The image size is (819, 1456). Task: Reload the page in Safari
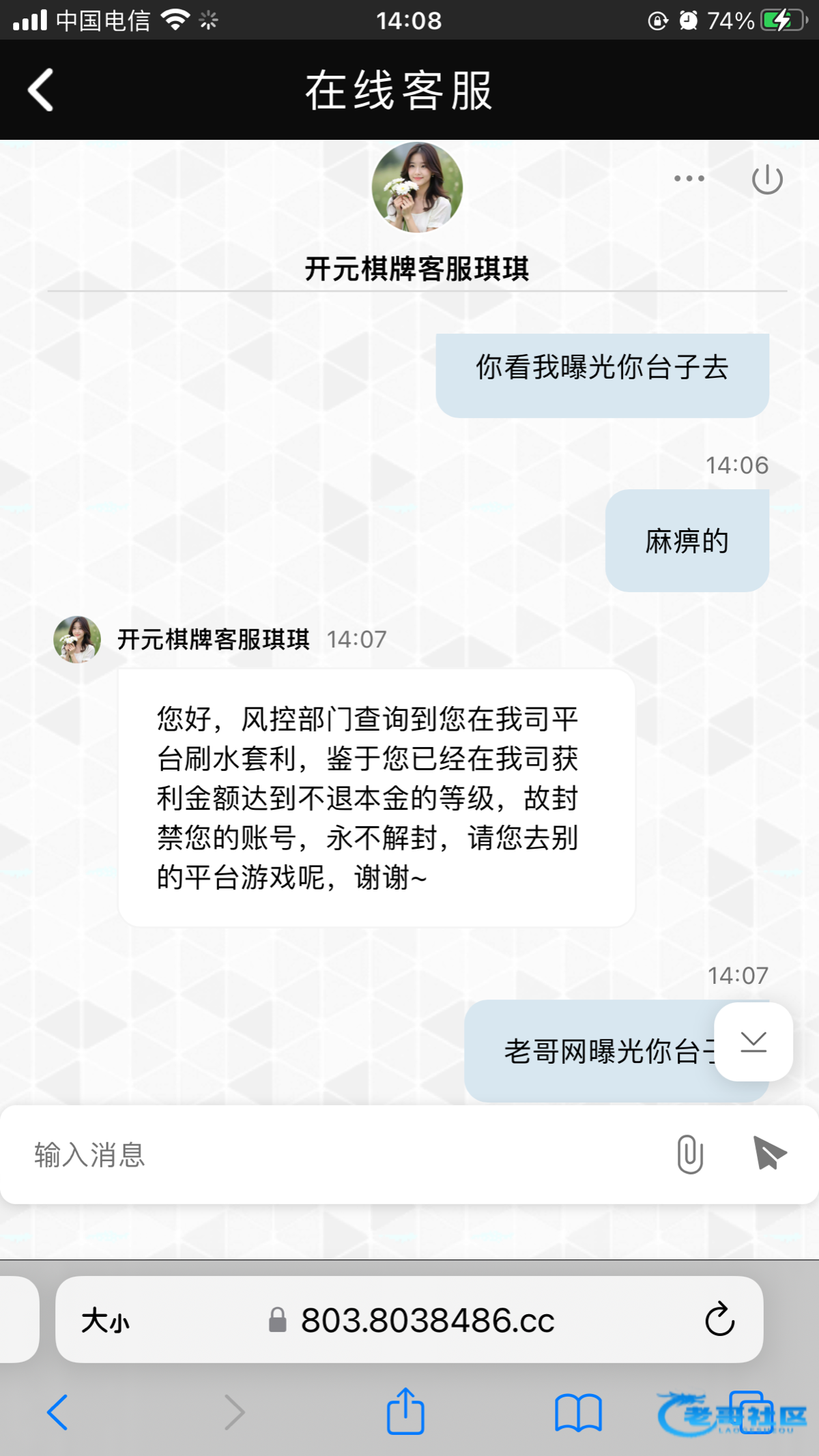[x=719, y=1319]
